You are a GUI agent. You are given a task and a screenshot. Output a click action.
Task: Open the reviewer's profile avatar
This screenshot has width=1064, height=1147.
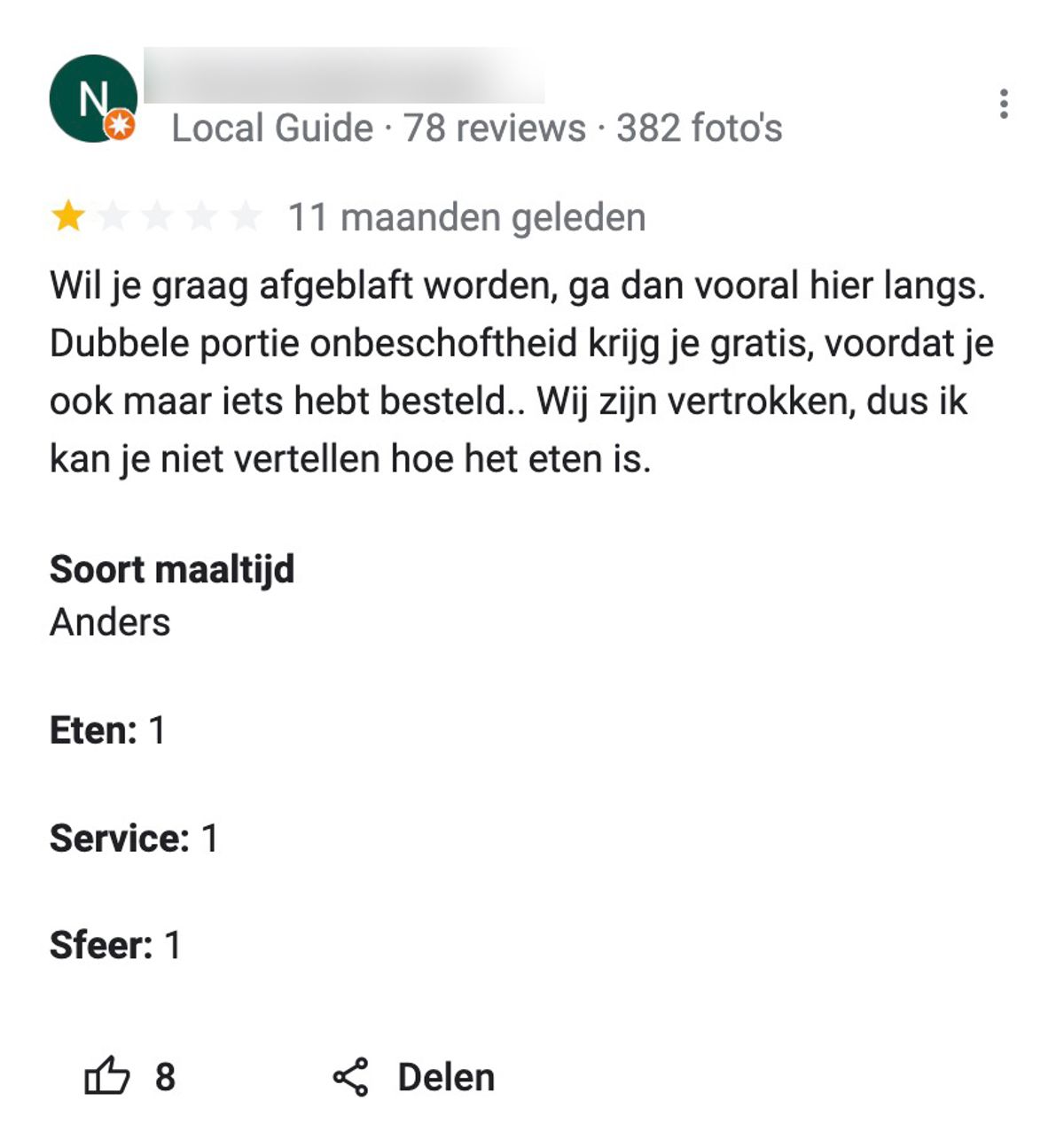93,98
